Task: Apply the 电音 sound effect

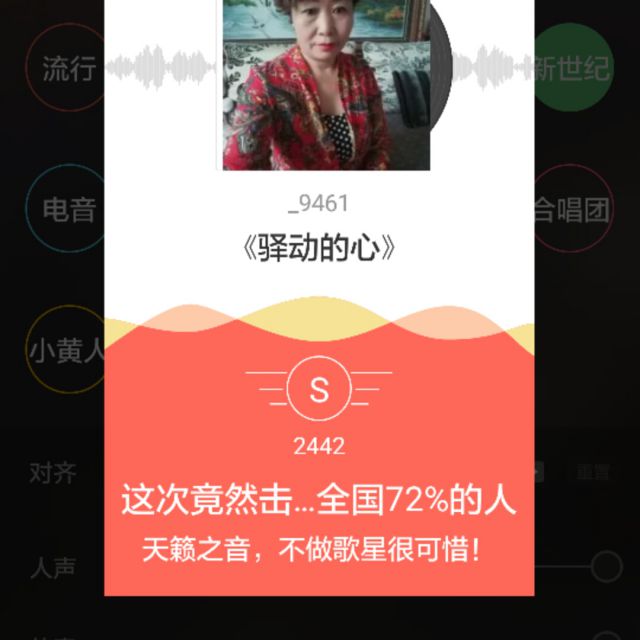Action: (68, 210)
